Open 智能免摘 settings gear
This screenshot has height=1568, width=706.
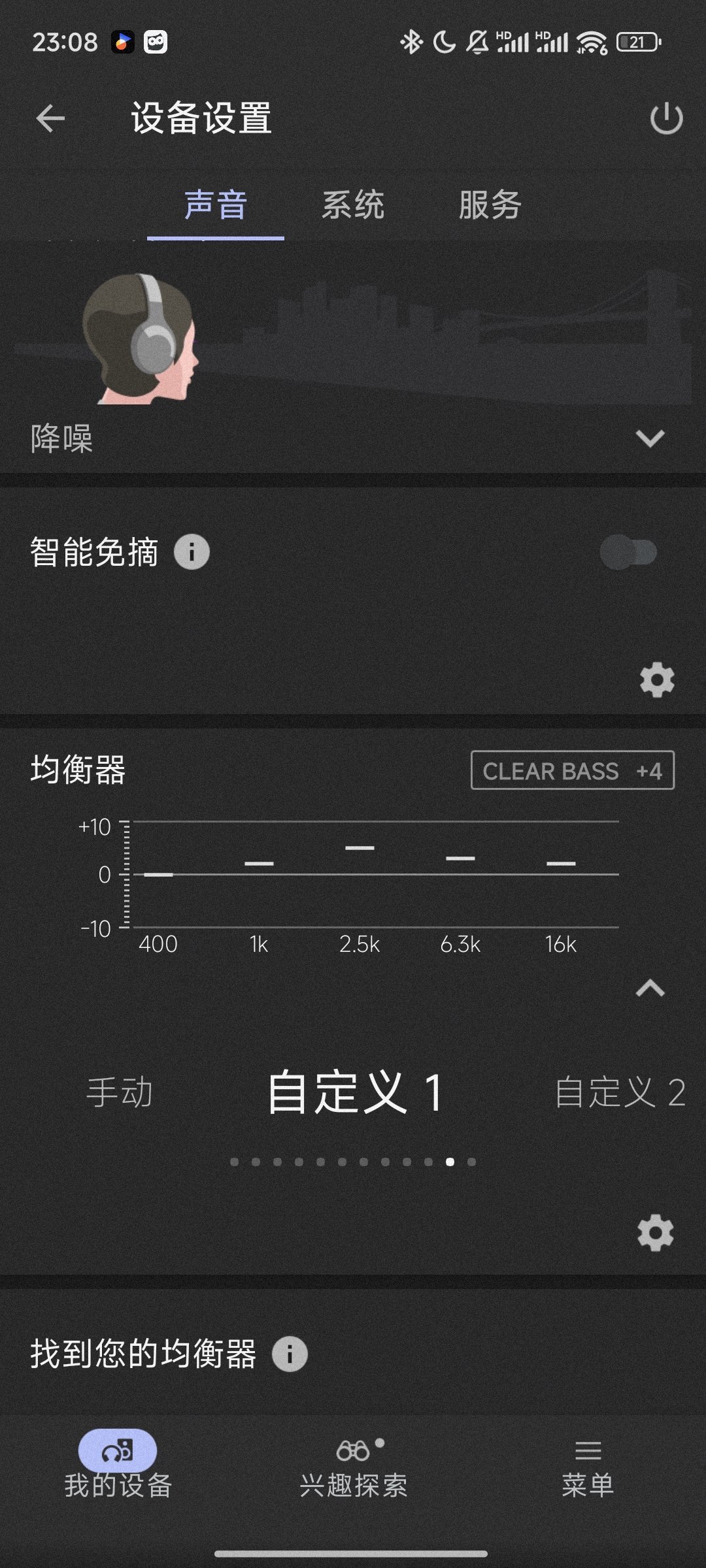(x=656, y=680)
